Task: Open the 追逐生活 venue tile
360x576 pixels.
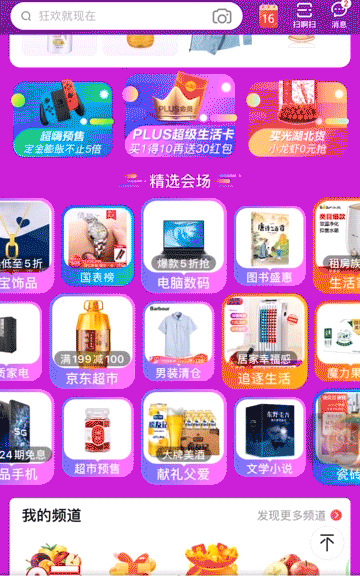Action: pyautogui.click(x=264, y=342)
